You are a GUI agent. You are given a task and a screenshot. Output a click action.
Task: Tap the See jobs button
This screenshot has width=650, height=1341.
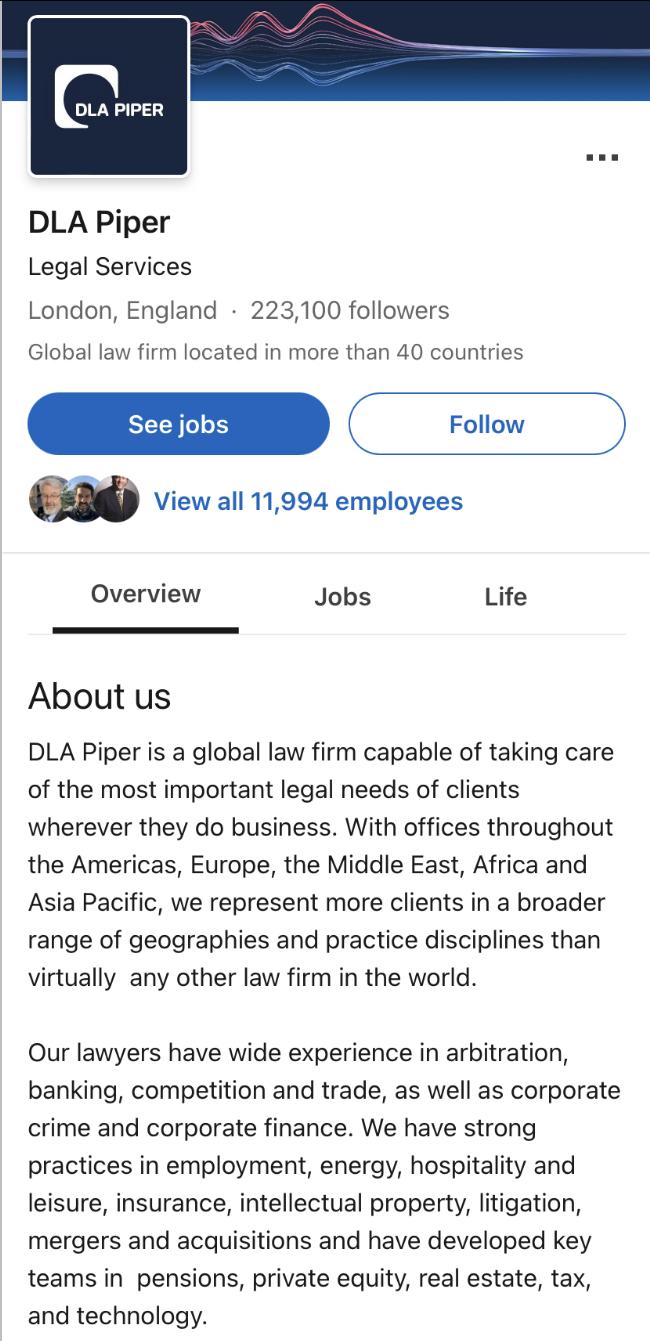[178, 424]
